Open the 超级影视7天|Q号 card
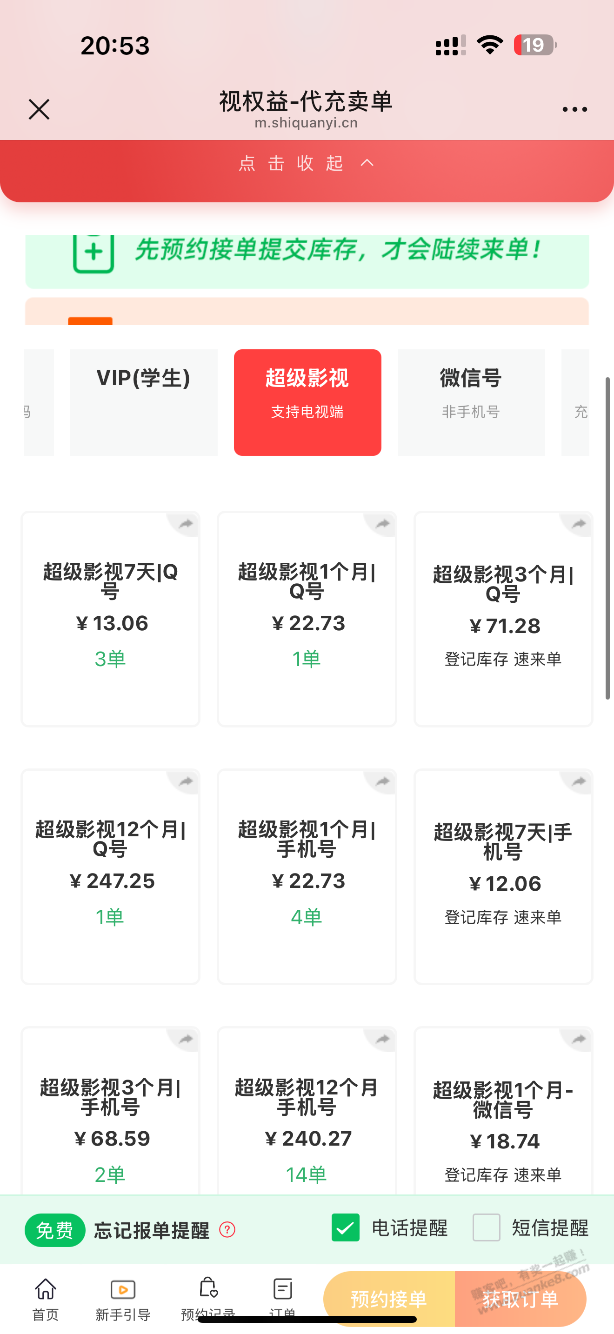Image resolution: width=614 pixels, height=1334 pixels. [x=110, y=618]
